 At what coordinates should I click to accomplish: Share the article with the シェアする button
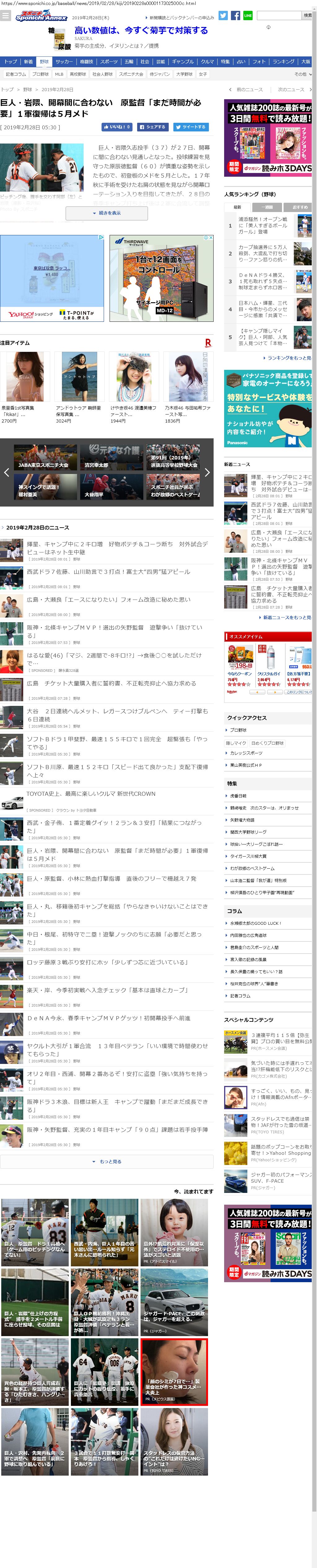[x=153, y=127]
